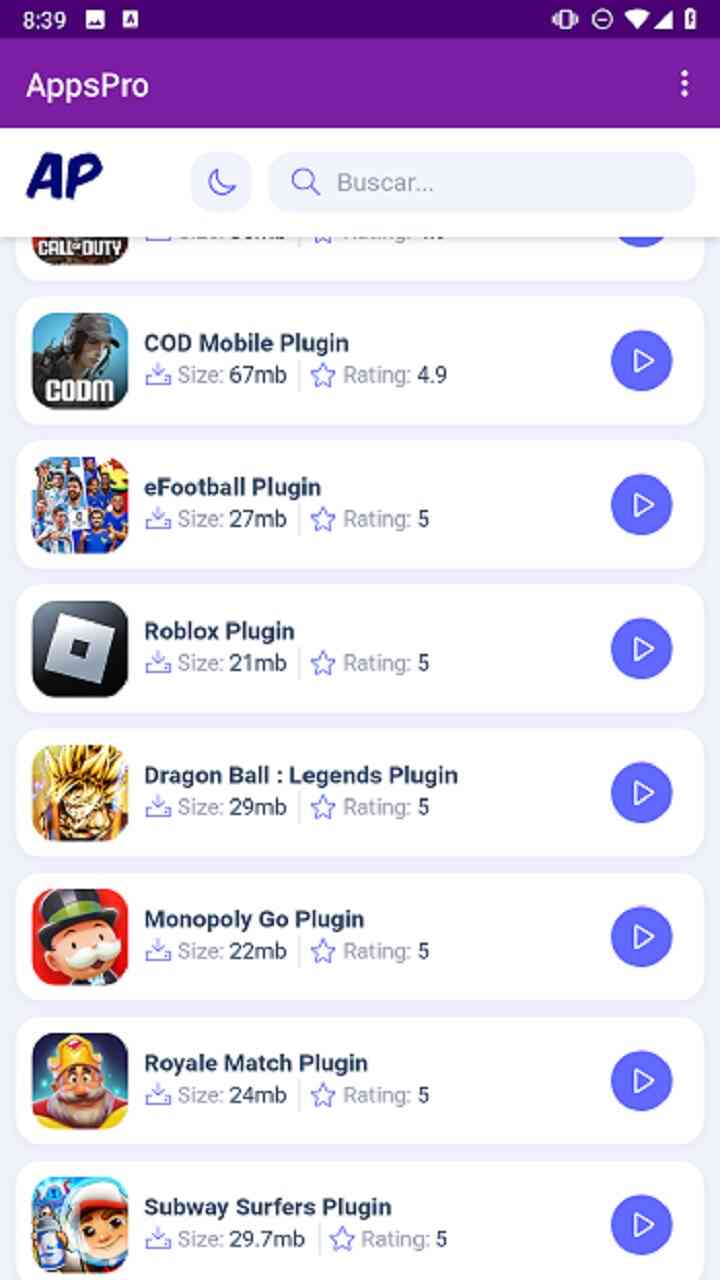Toggle dark mode with the moon icon
720x1280 pixels.
click(221, 182)
